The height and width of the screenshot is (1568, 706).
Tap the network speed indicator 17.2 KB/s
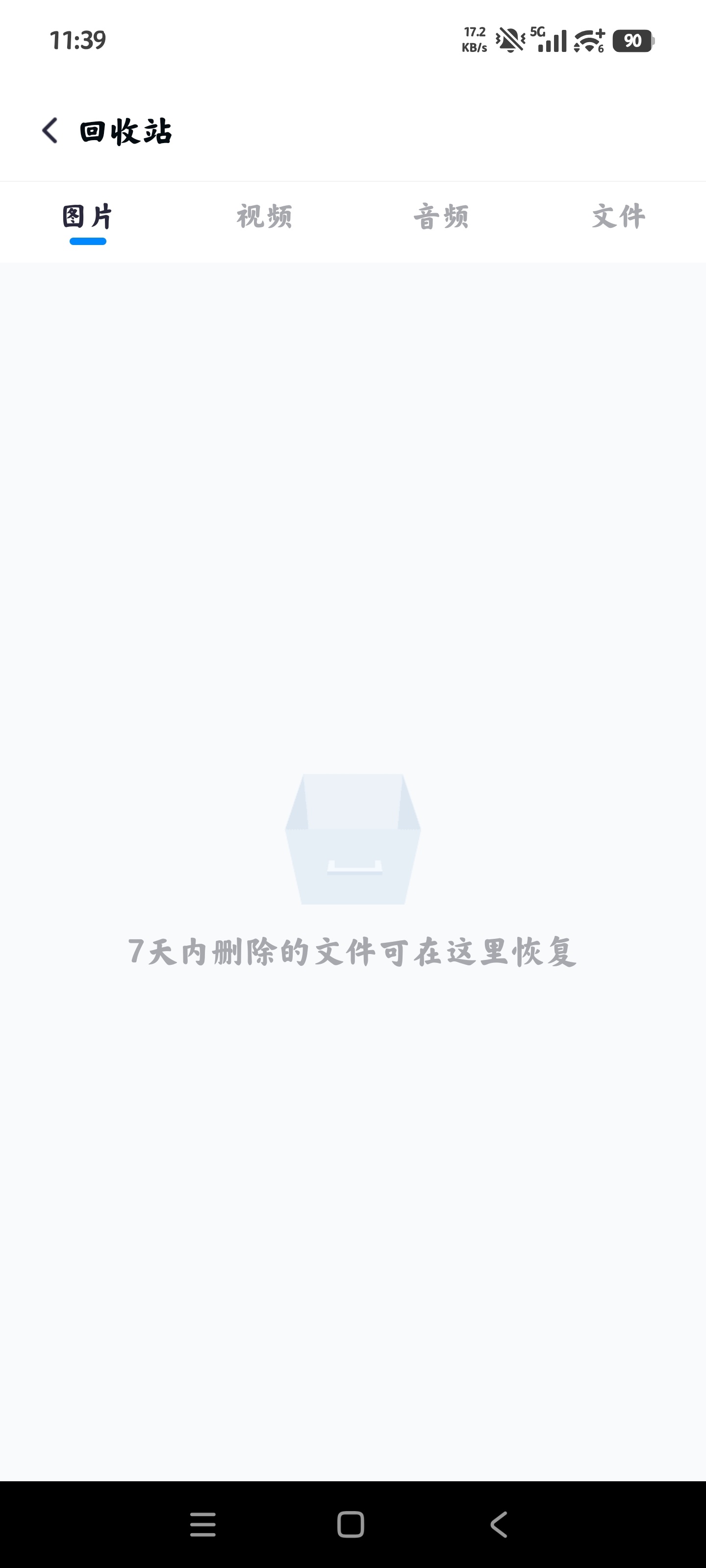click(x=475, y=40)
